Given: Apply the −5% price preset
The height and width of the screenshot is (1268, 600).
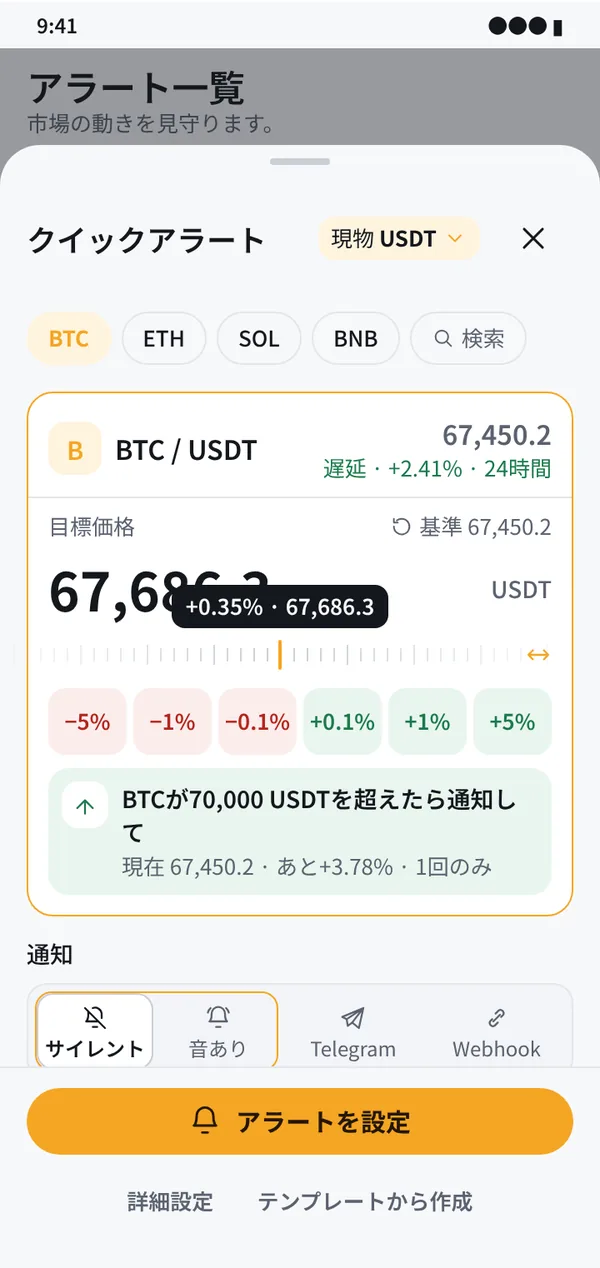Looking at the screenshot, I should [x=87, y=721].
